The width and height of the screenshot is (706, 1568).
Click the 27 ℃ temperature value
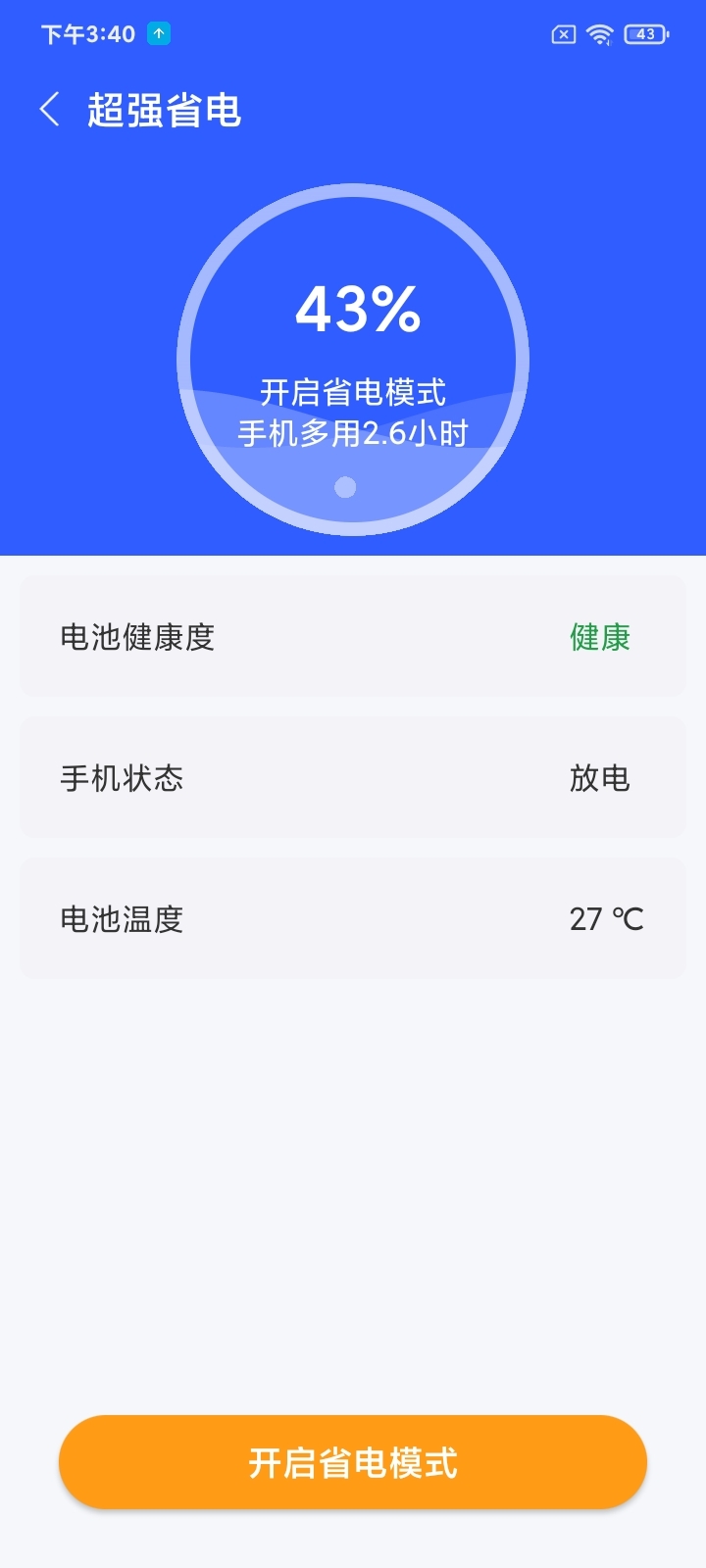click(606, 918)
